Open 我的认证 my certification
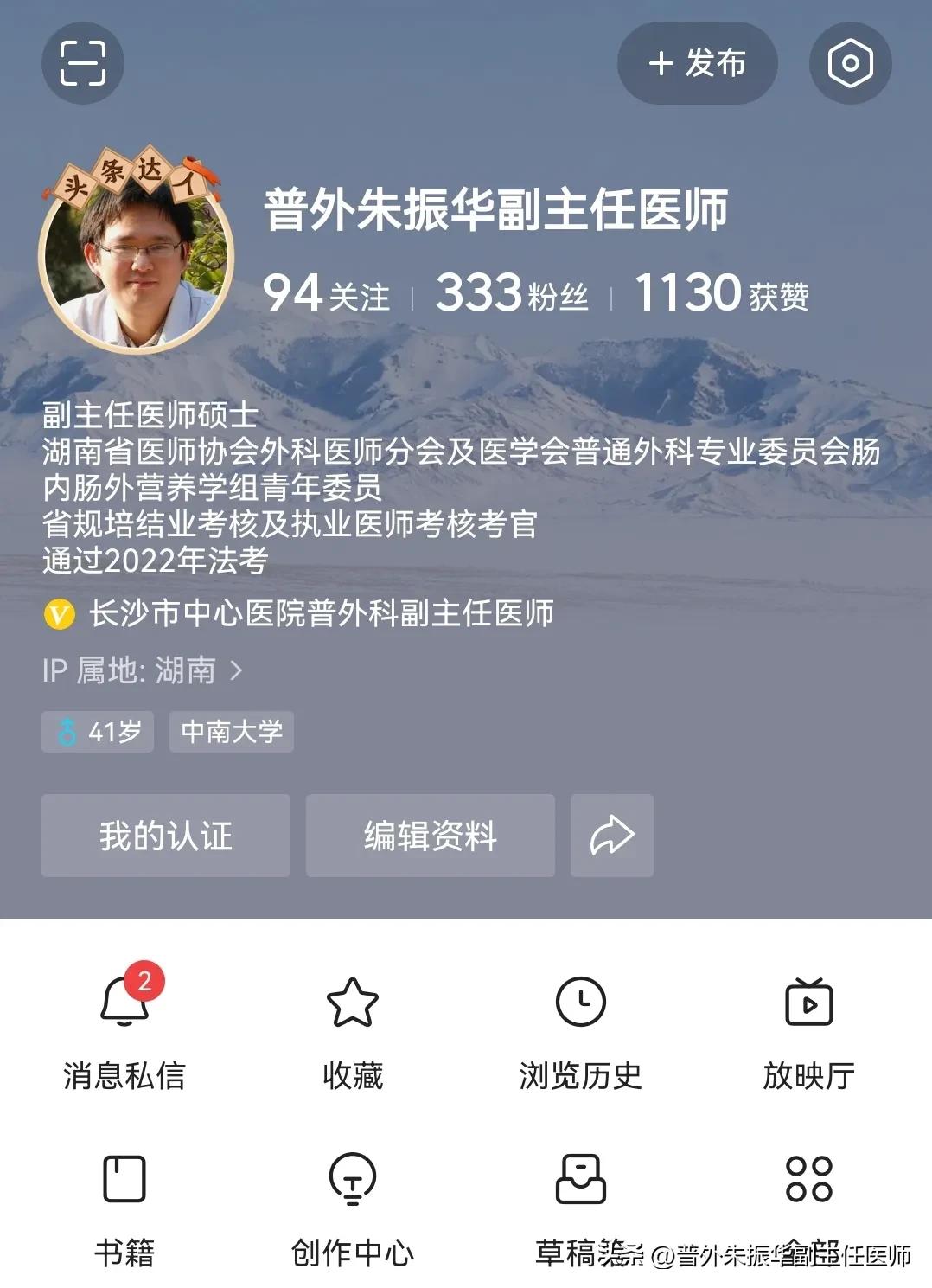 tap(165, 834)
